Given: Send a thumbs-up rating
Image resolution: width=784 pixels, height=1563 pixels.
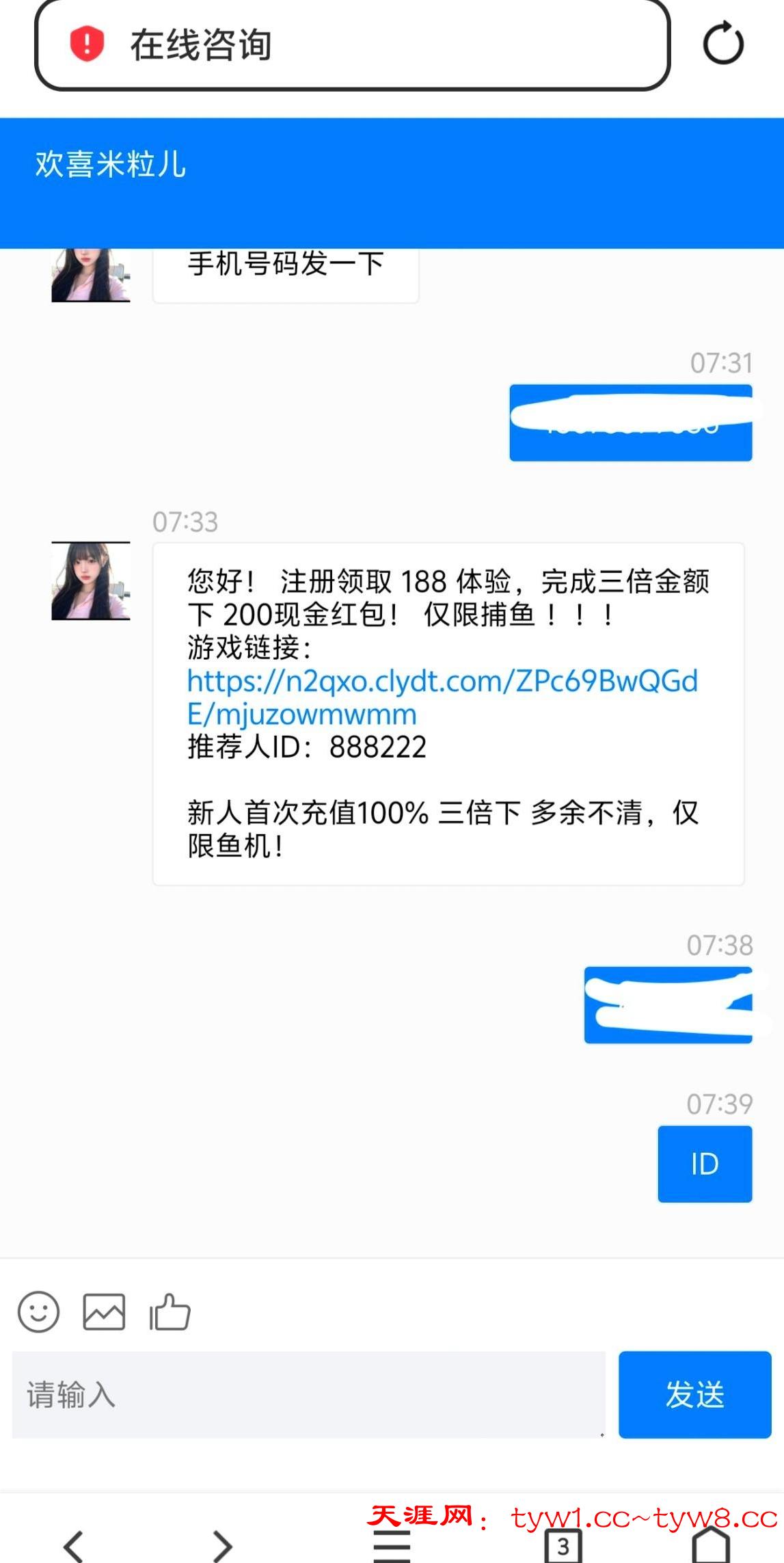Looking at the screenshot, I should coord(170,1311).
